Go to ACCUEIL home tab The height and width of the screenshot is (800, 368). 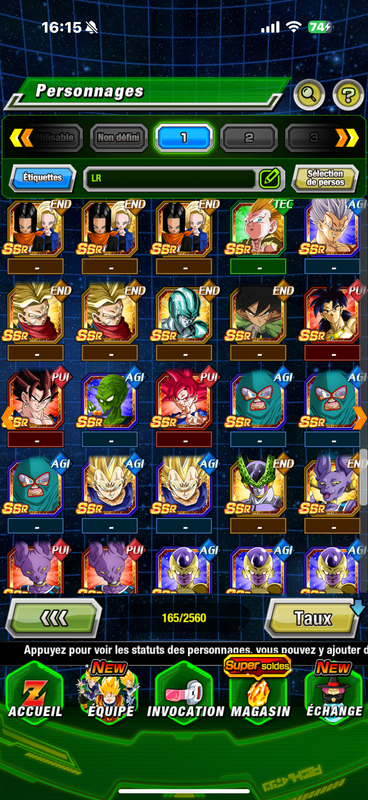[x=35, y=694]
